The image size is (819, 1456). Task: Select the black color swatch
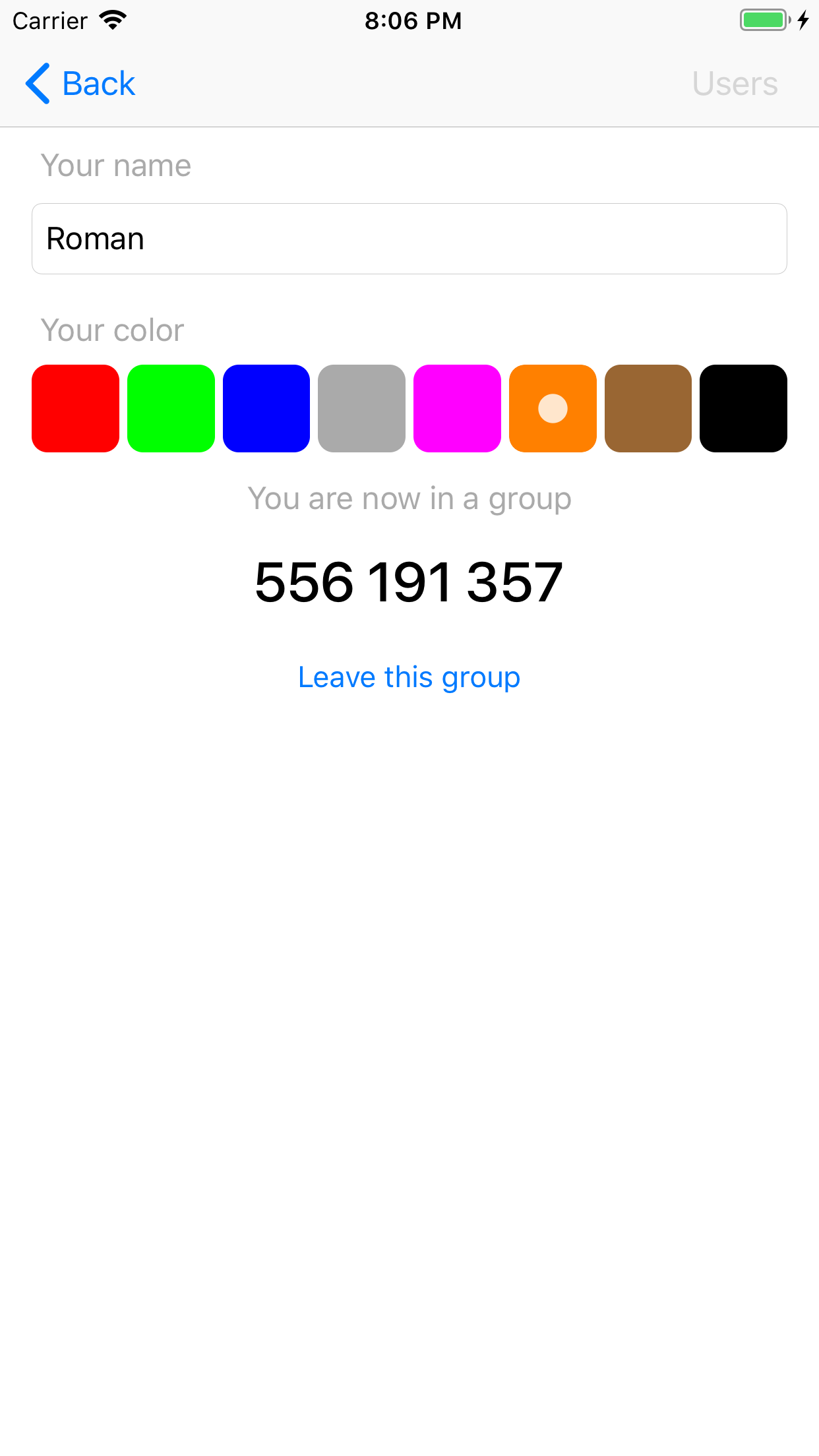pyautogui.click(x=743, y=408)
